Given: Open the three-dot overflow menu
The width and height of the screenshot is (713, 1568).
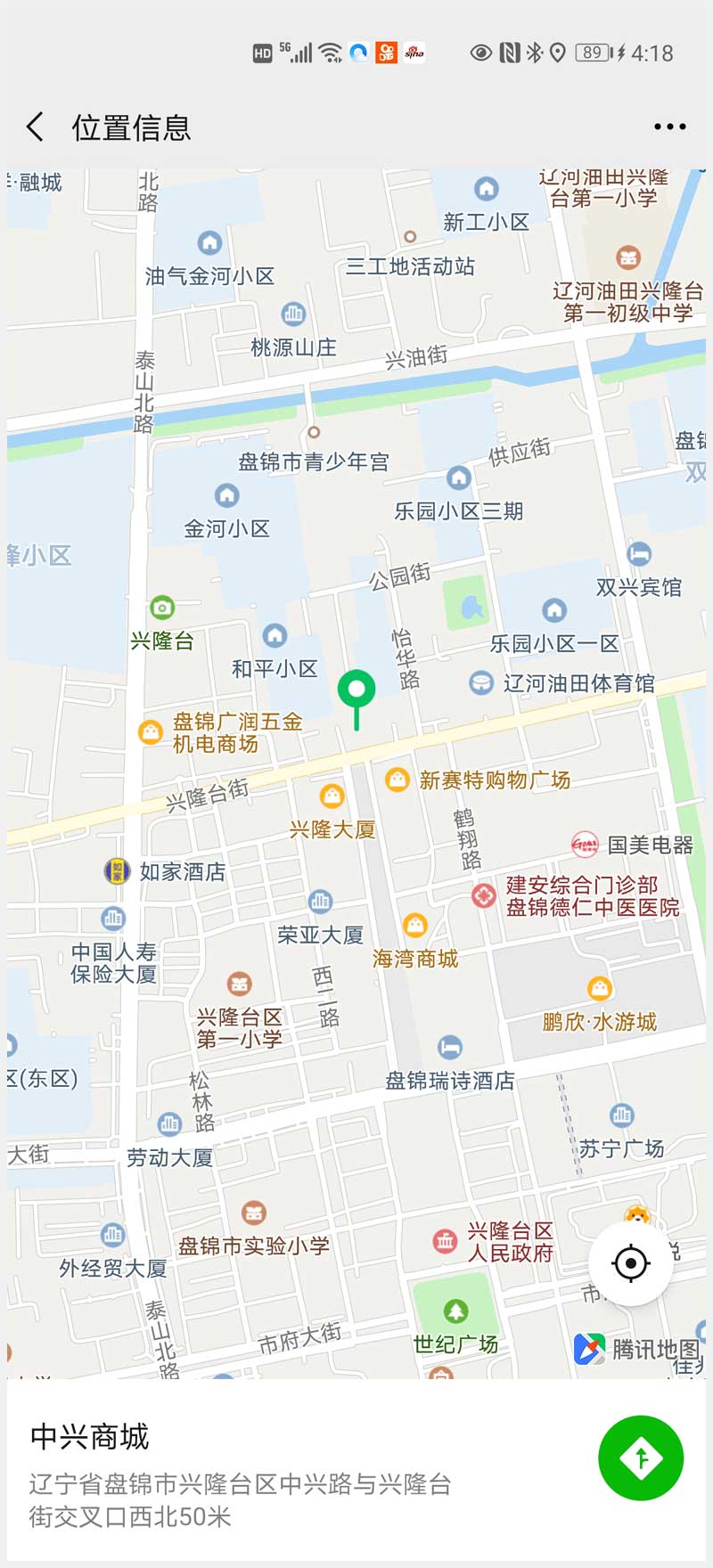Looking at the screenshot, I should pos(669,127).
